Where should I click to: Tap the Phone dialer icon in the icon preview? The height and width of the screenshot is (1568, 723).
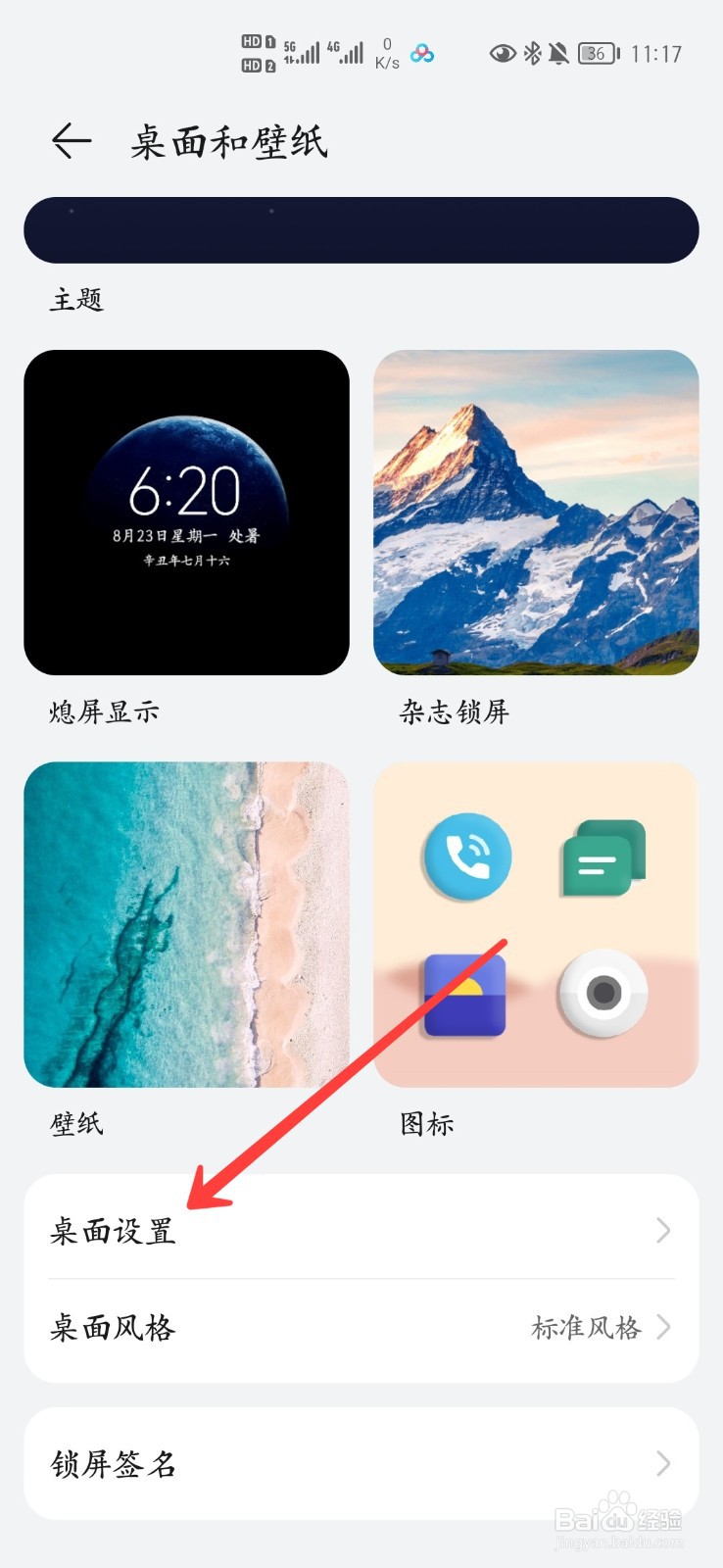pyautogui.click(x=468, y=855)
